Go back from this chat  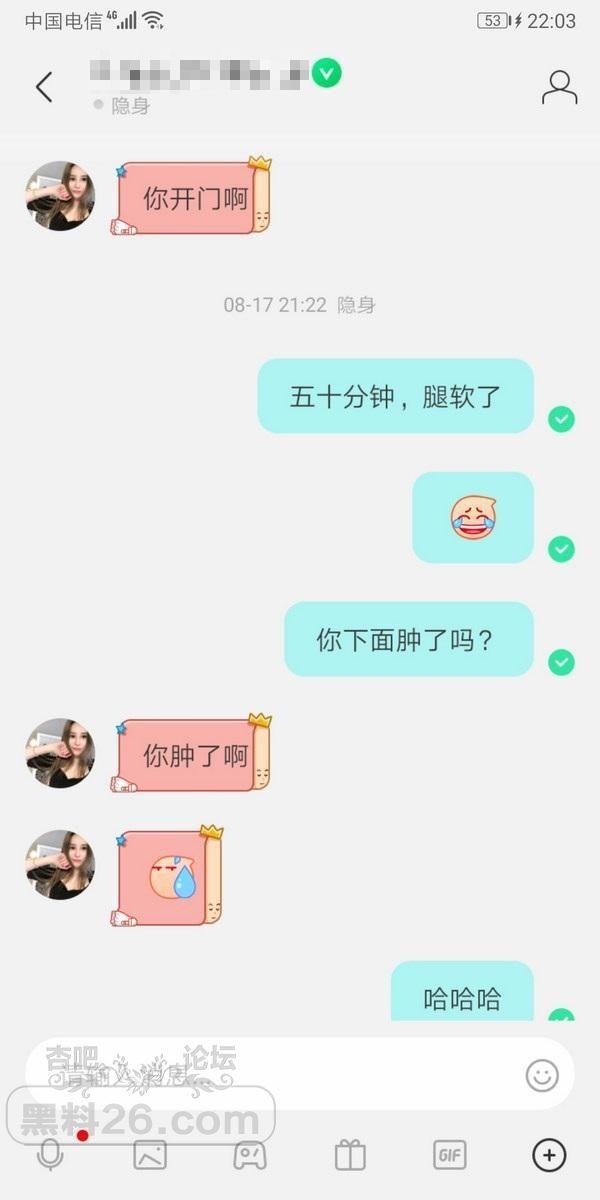(44, 87)
